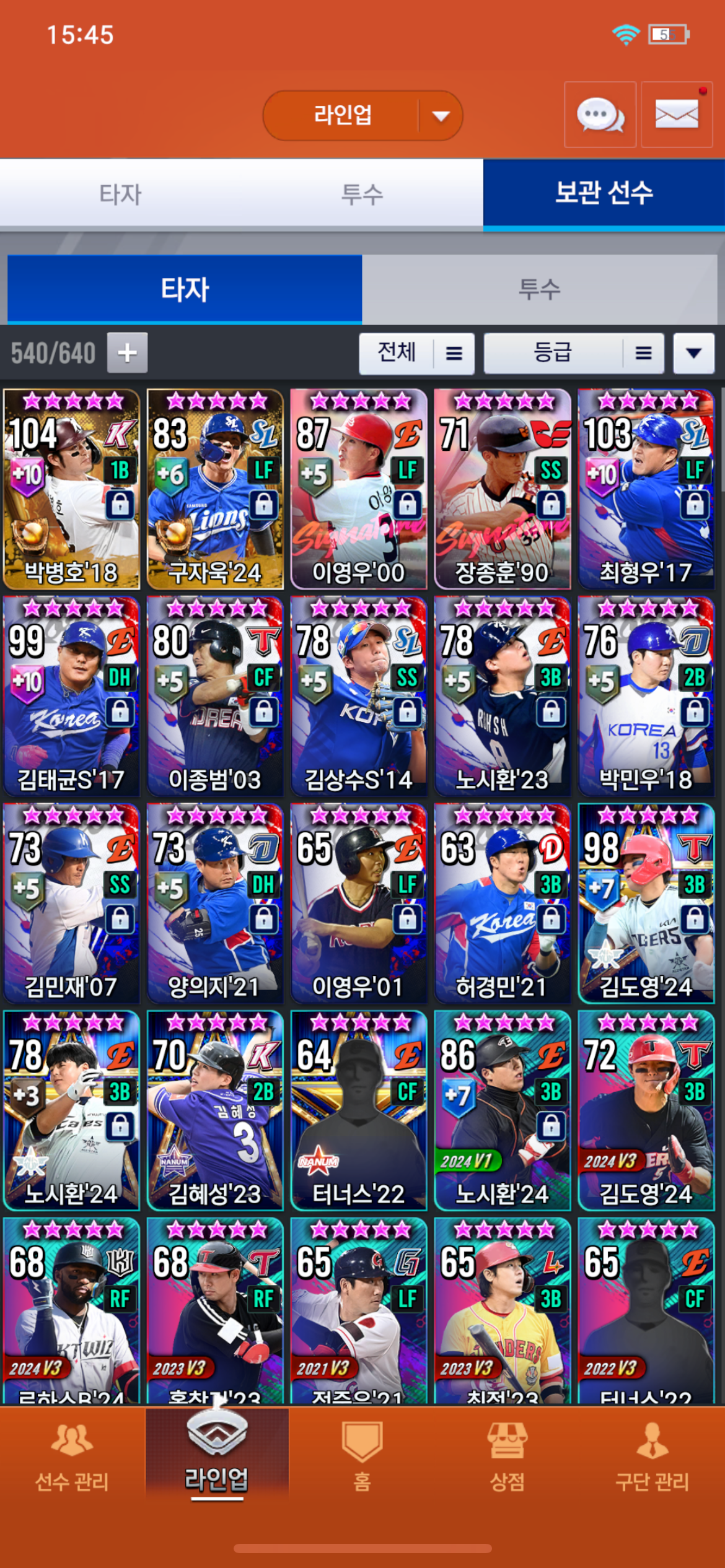The image size is (725, 1568).
Task: Select the 투수 sub-tab under 보관 선수
Action: [x=539, y=290]
